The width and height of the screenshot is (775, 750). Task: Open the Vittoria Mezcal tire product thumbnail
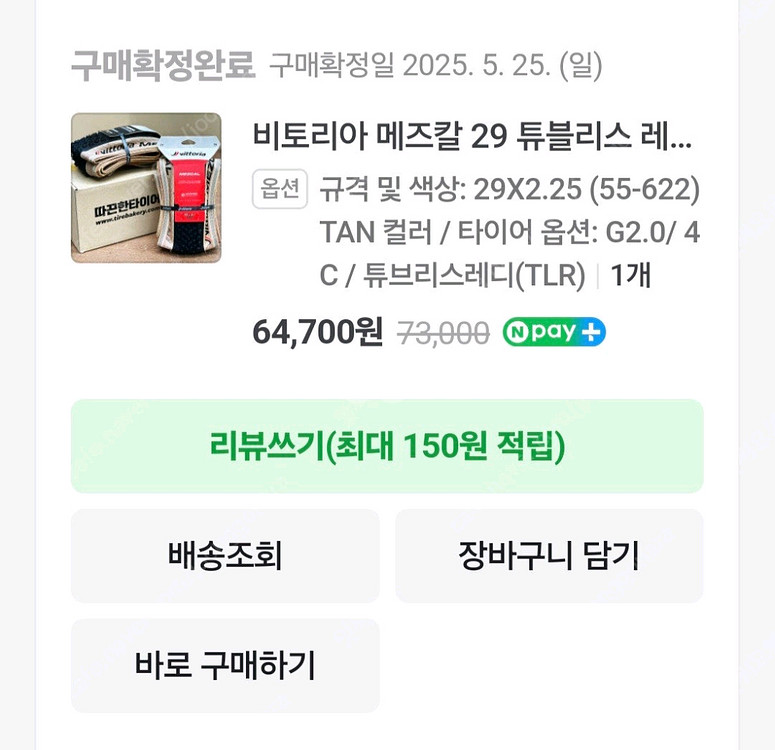pyautogui.click(x=146, y=187)
